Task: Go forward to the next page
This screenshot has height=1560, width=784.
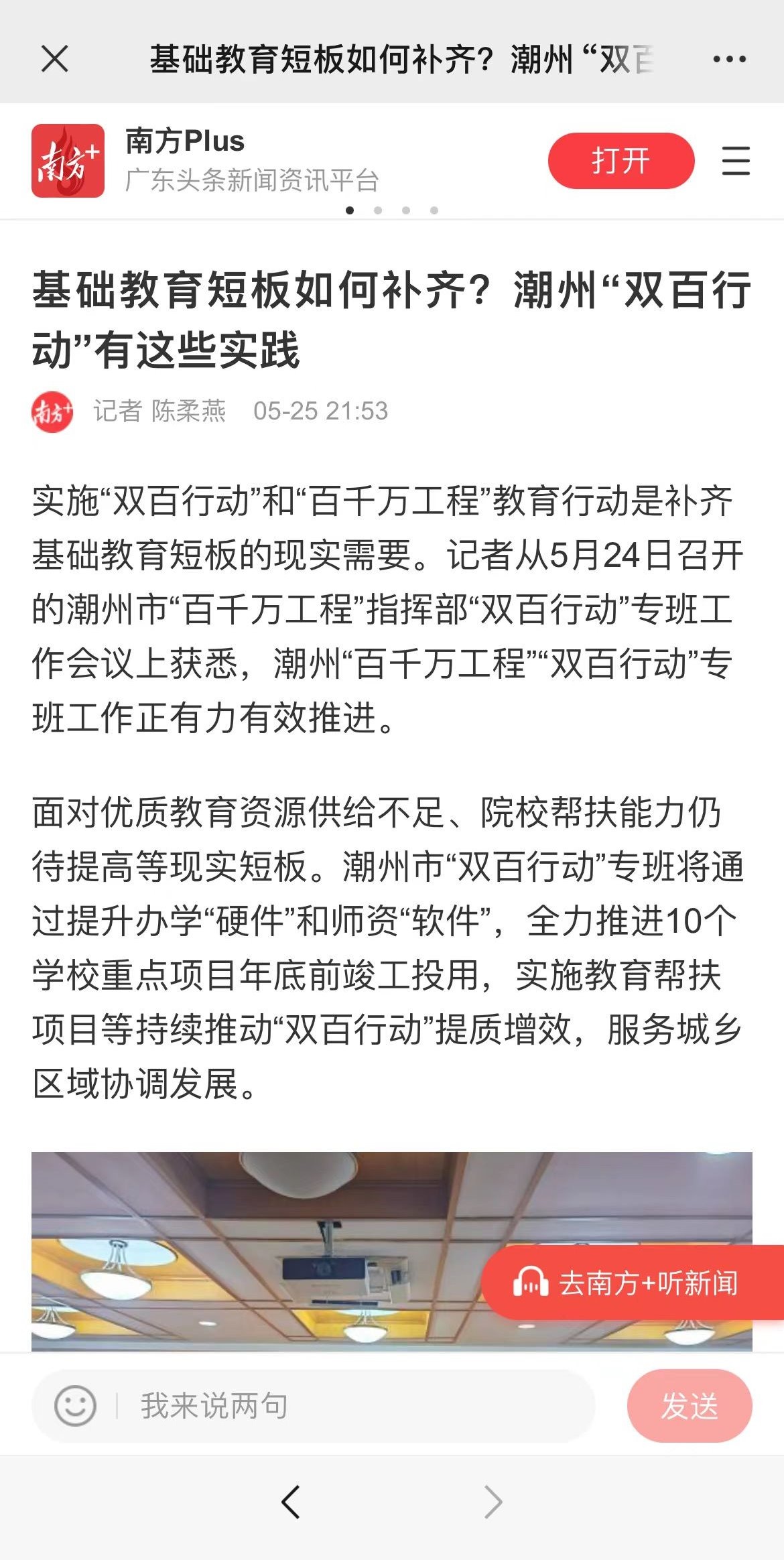Action: tap(493, 1502)
